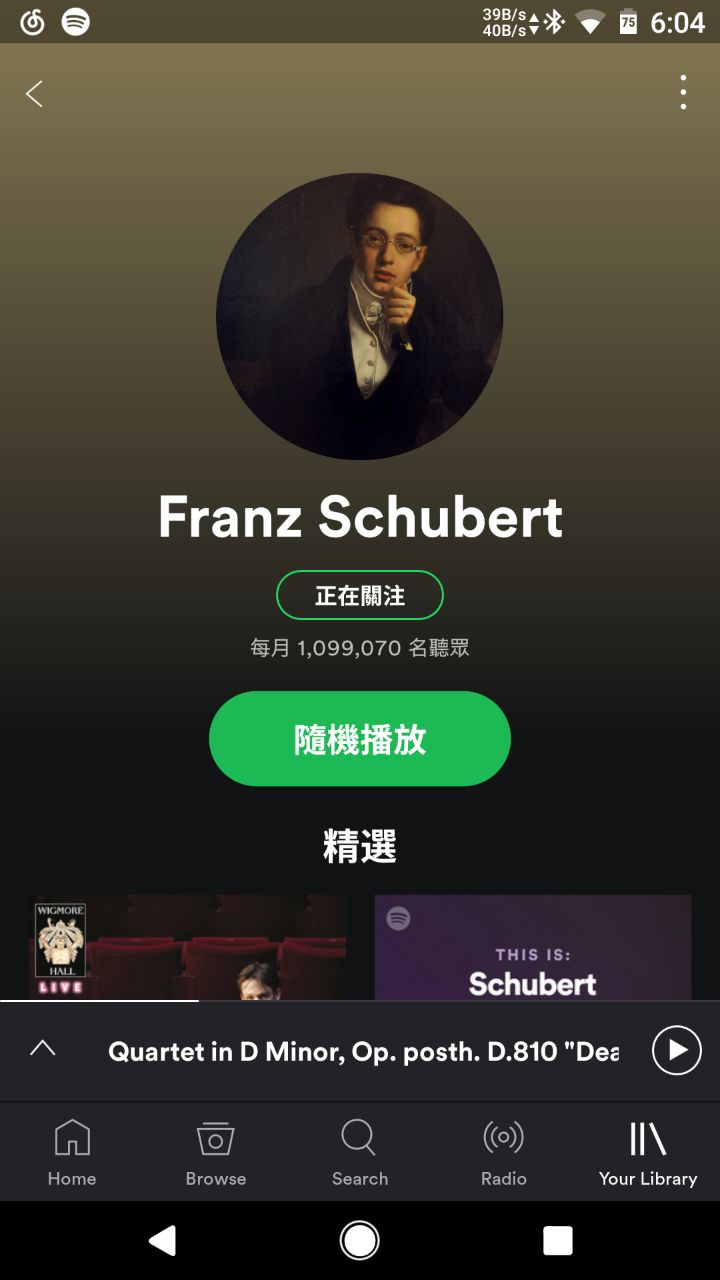Viewport: 720px width, 1280px height.
Task: Open the Quartet in D Minor now-playing track
Action: (363, 1051)
